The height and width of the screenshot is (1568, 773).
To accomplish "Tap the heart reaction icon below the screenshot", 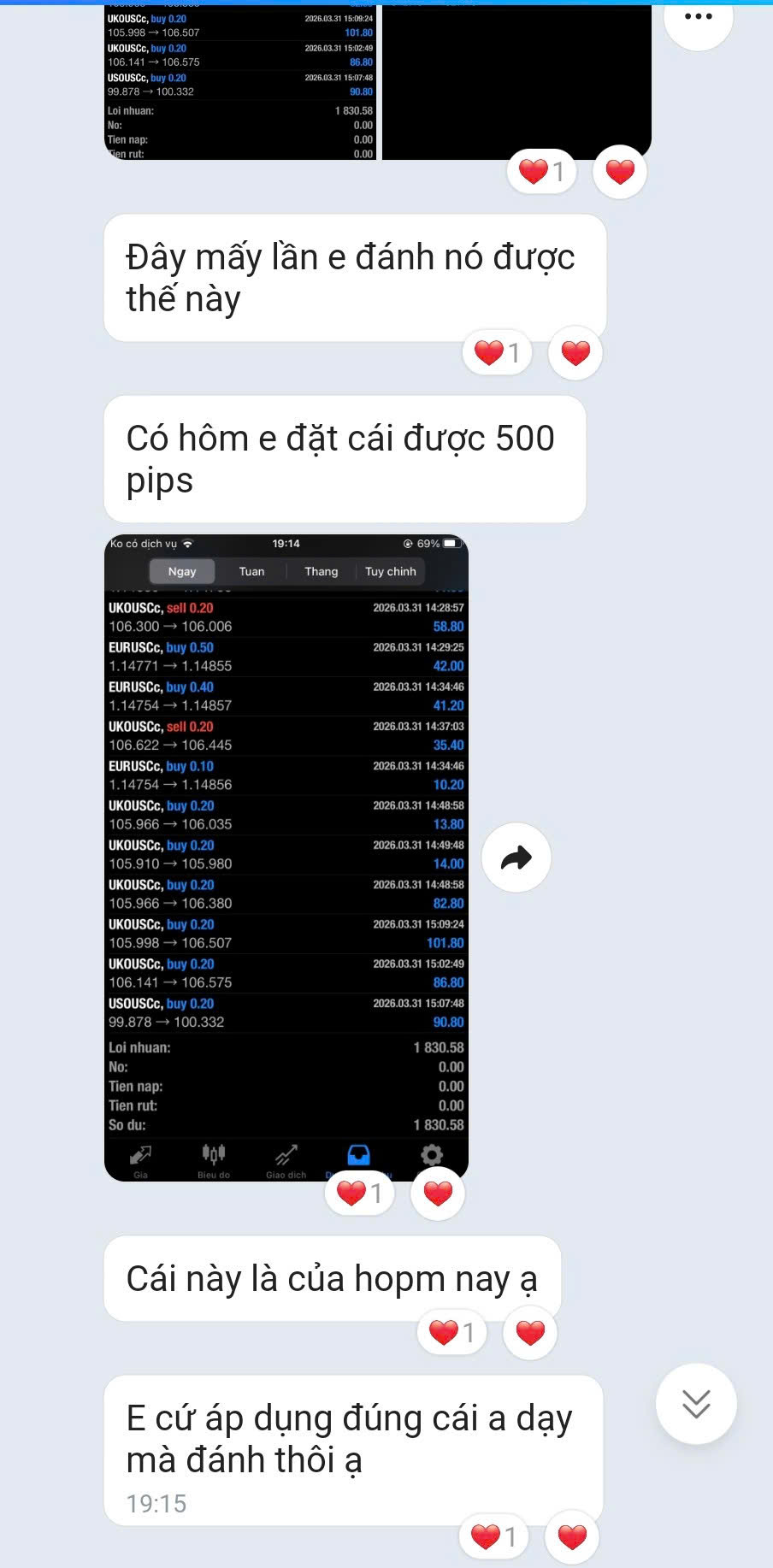I will [x=437, y=1194].
